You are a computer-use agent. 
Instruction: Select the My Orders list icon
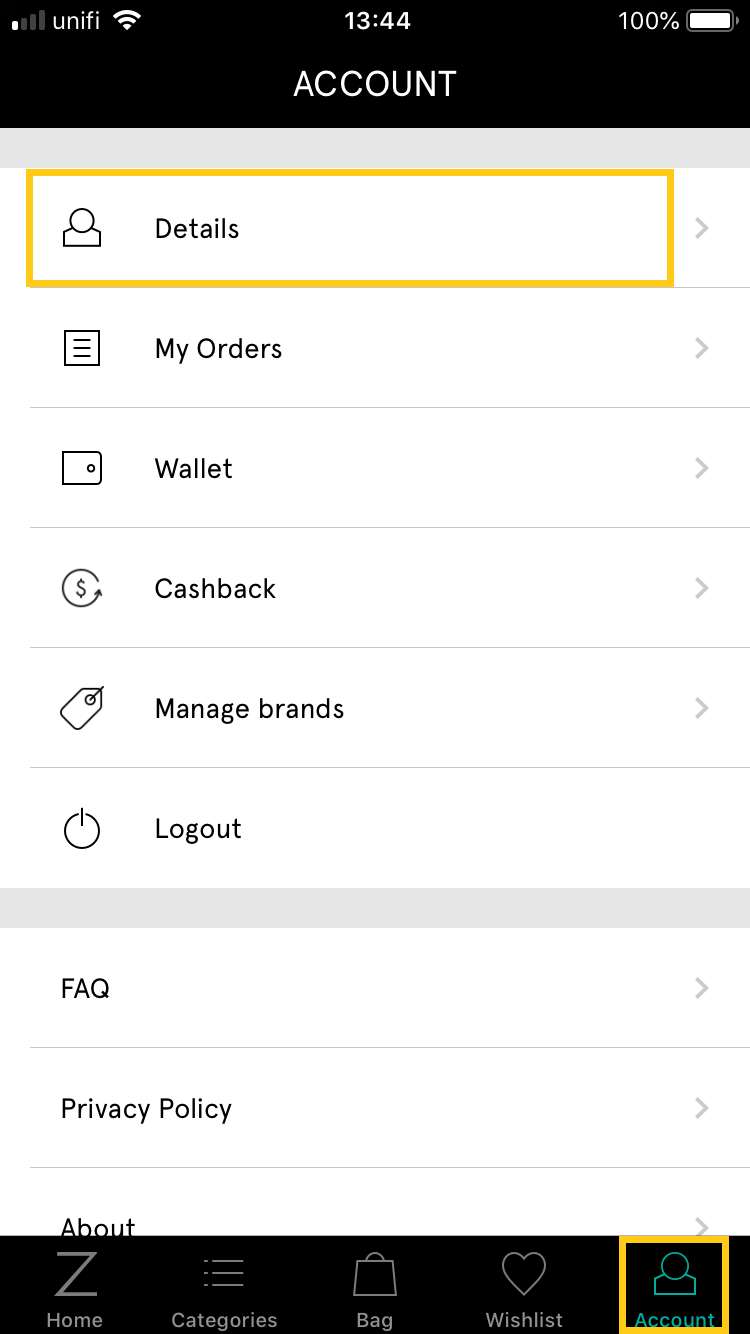tap(81, 348)
